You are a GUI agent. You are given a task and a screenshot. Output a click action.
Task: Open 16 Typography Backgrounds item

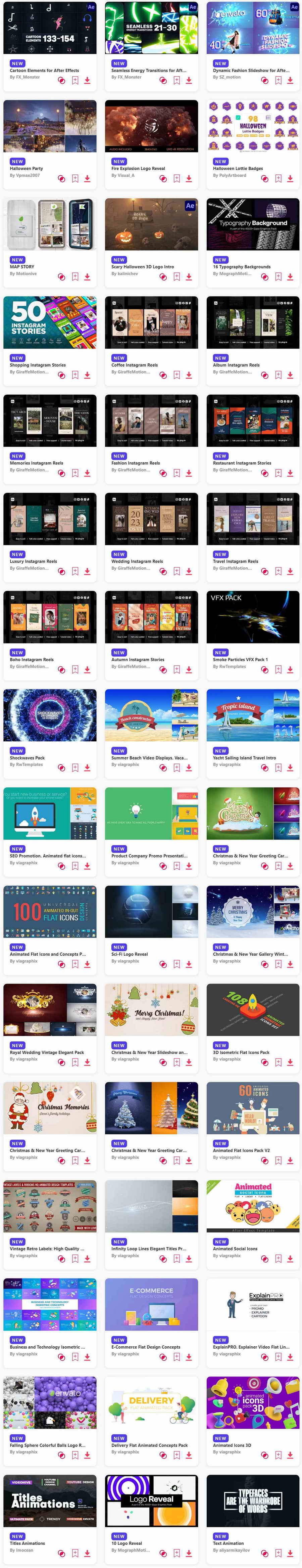253,224
